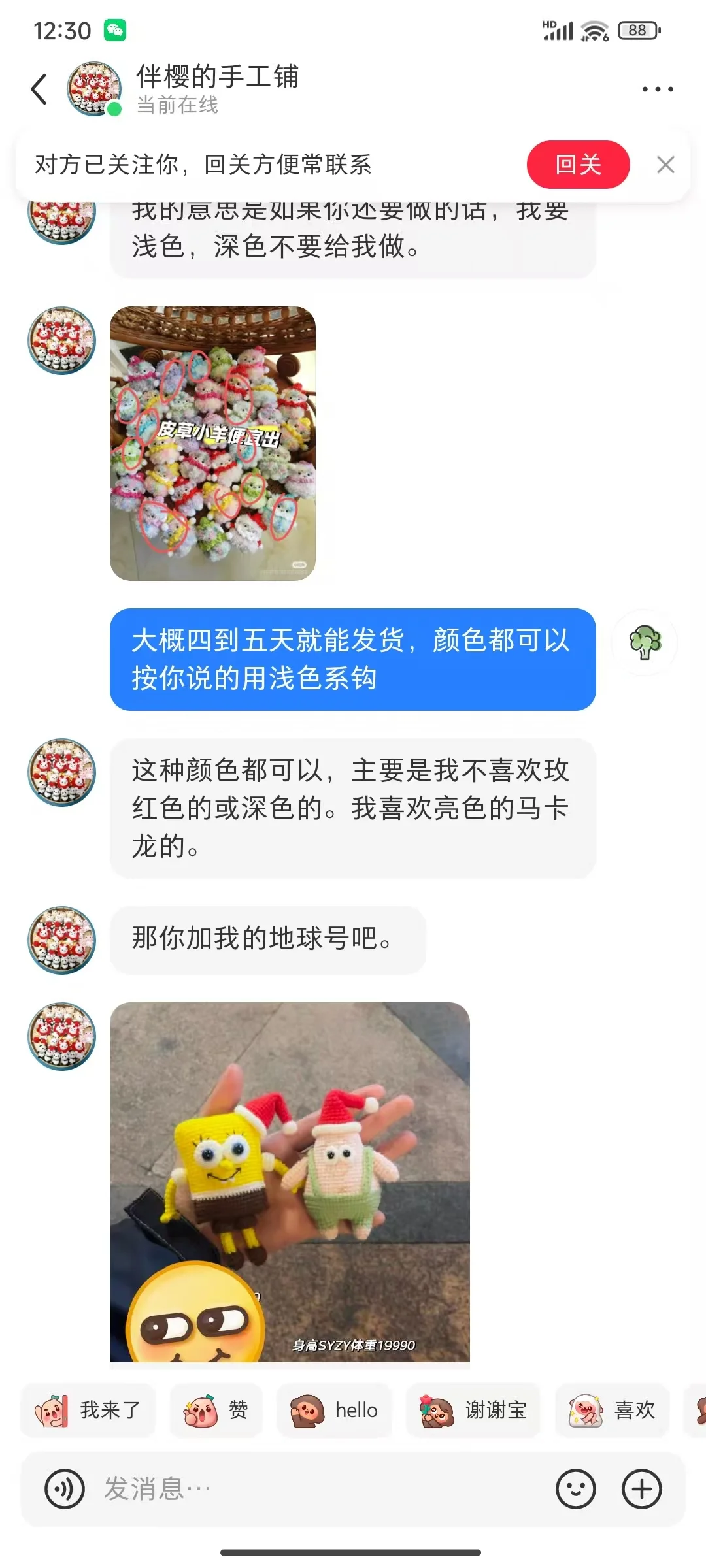This screenshot has height=1568, width=706.
Task: Dismiss the follow-back banner
Action: coord(665,165)
